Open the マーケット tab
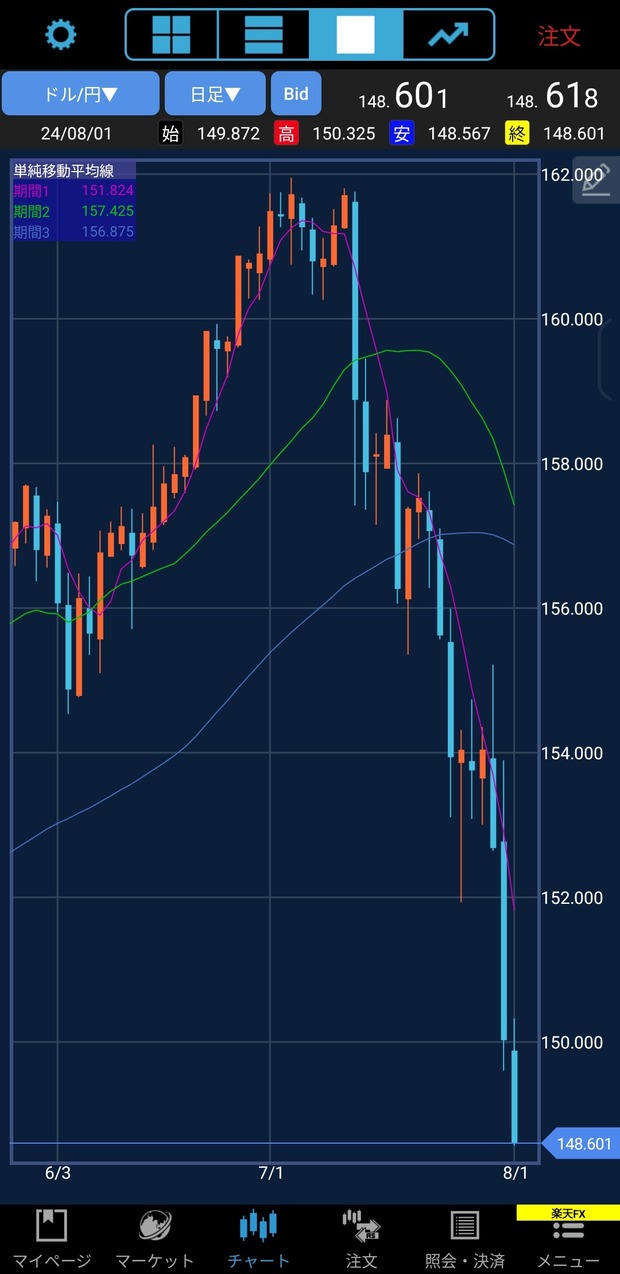Image resolution: width=620 pixels, height=1274 pixels. pyautogui.click(x=154, y=1238)
